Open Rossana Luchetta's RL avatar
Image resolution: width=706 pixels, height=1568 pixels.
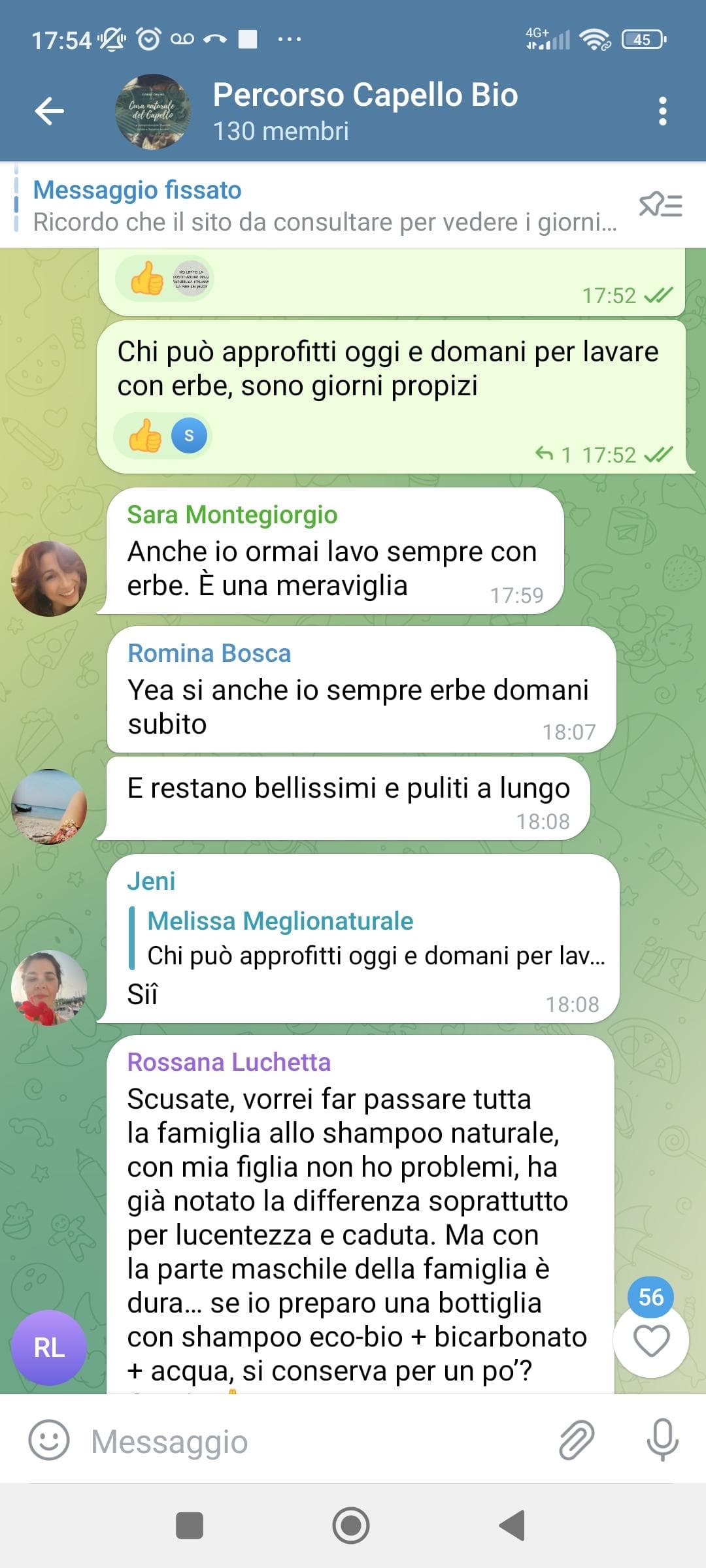click(49, 1348)
